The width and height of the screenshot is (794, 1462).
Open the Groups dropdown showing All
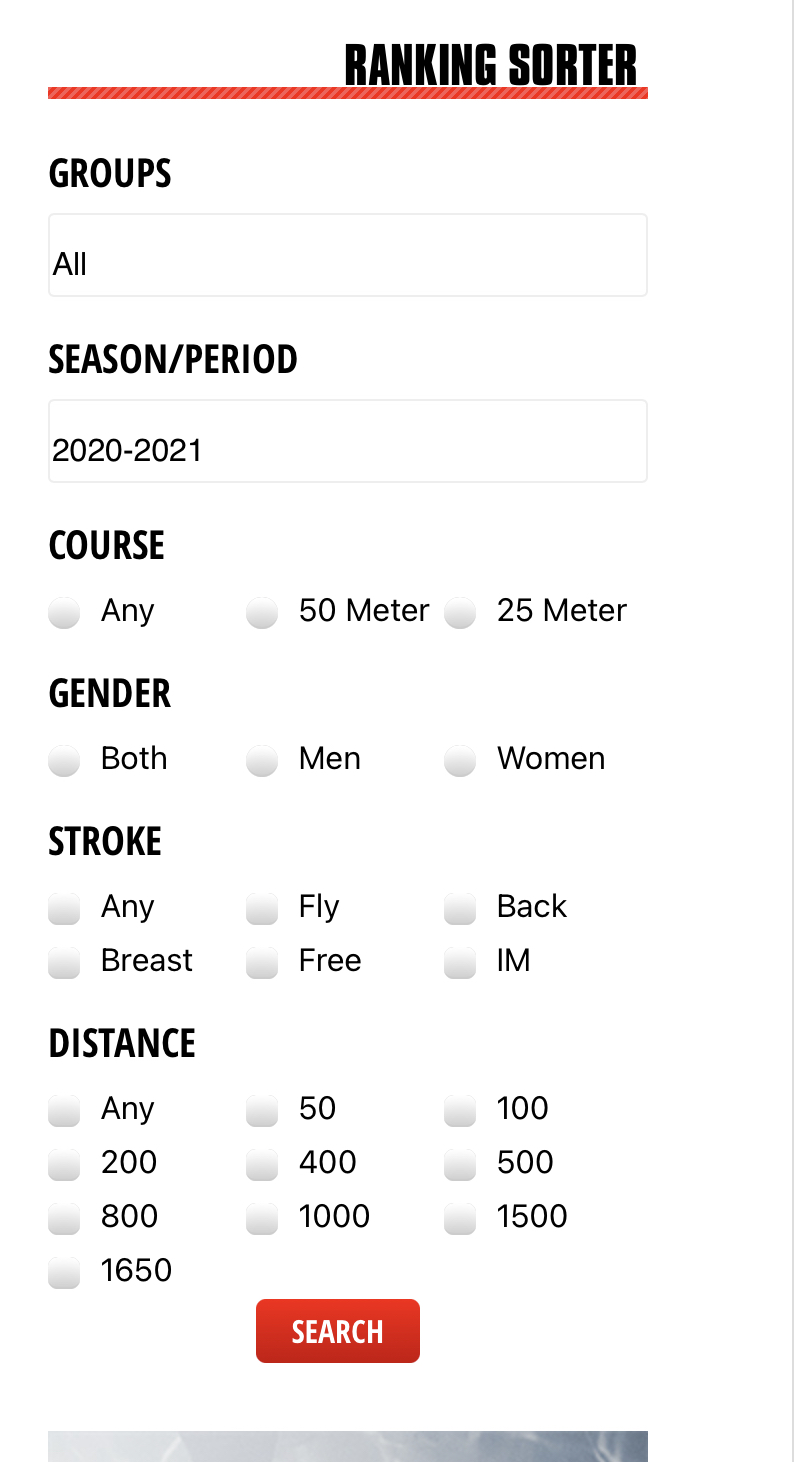348,255
